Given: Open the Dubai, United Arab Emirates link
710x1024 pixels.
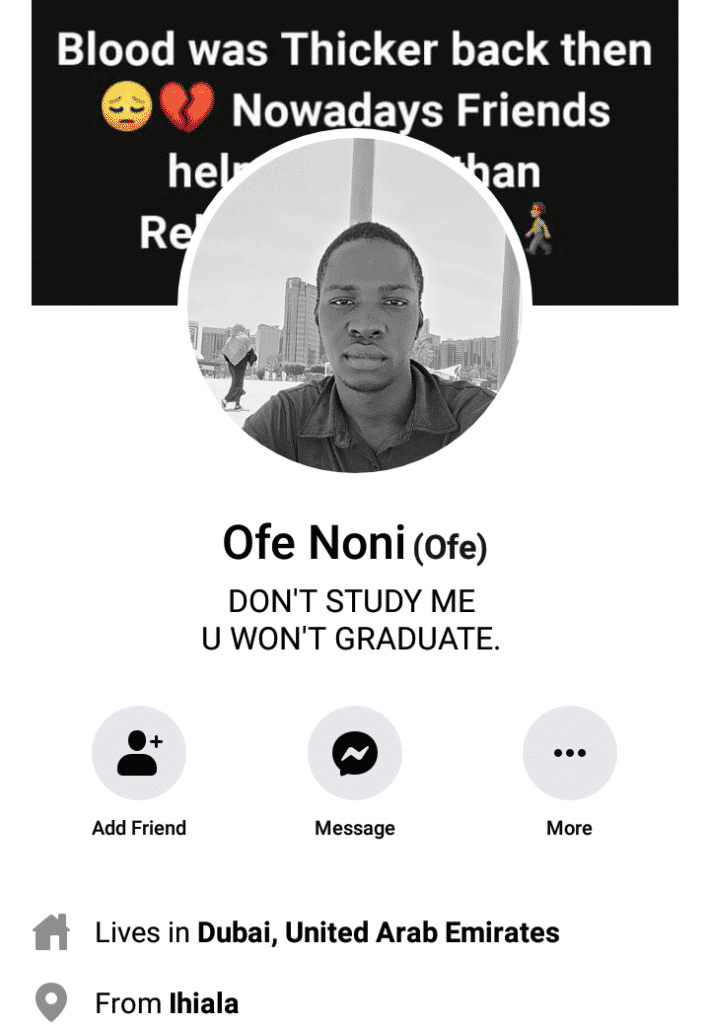Looking at the screenshot, I should tap(378, 933).
